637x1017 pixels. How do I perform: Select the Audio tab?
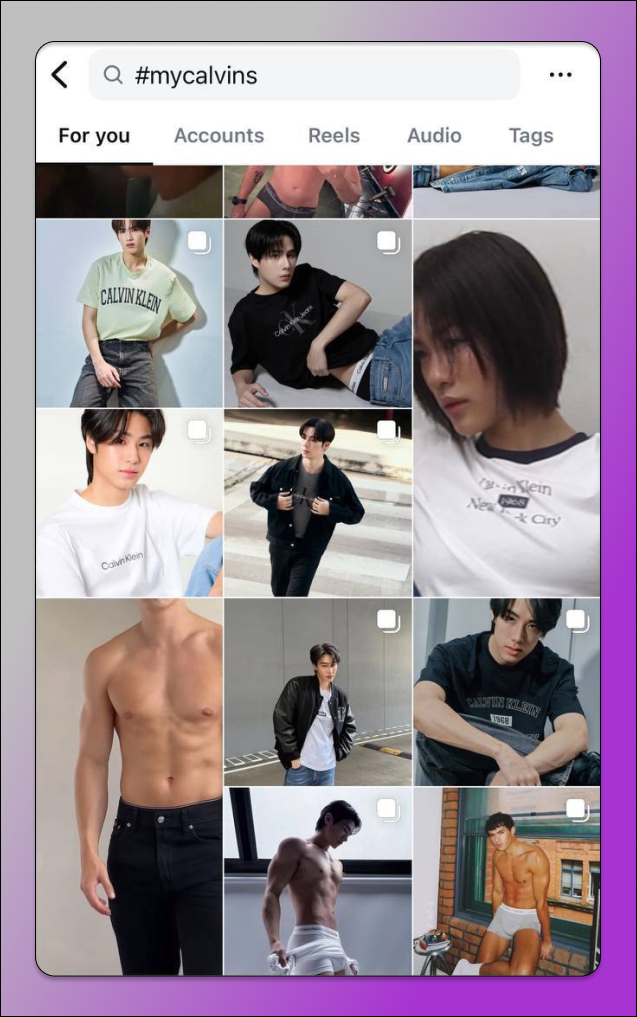coord(434,135)
